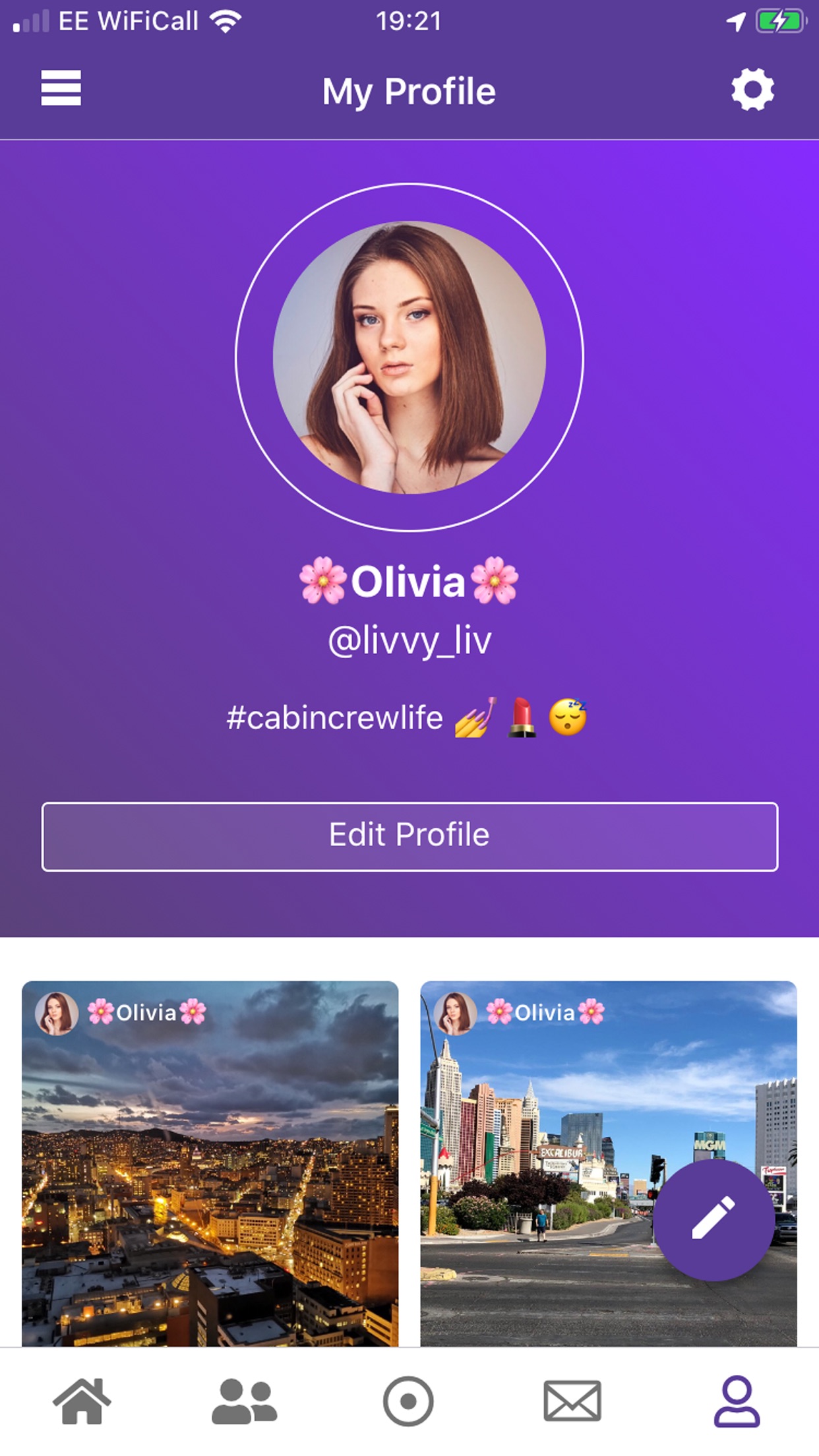819x1456 pixels.
Task: Go to the Home tab
Action: coord(82,1401)
